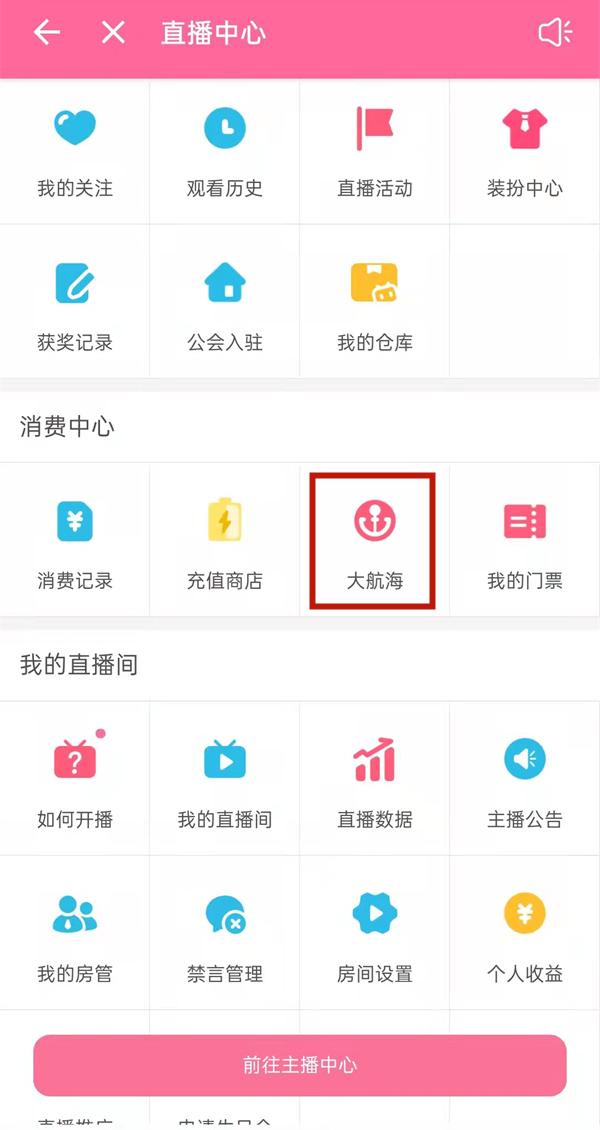The width and height of the screenshot is (600, 1130).
Task: Go back using the arrow icon
Action: [47, 33]
